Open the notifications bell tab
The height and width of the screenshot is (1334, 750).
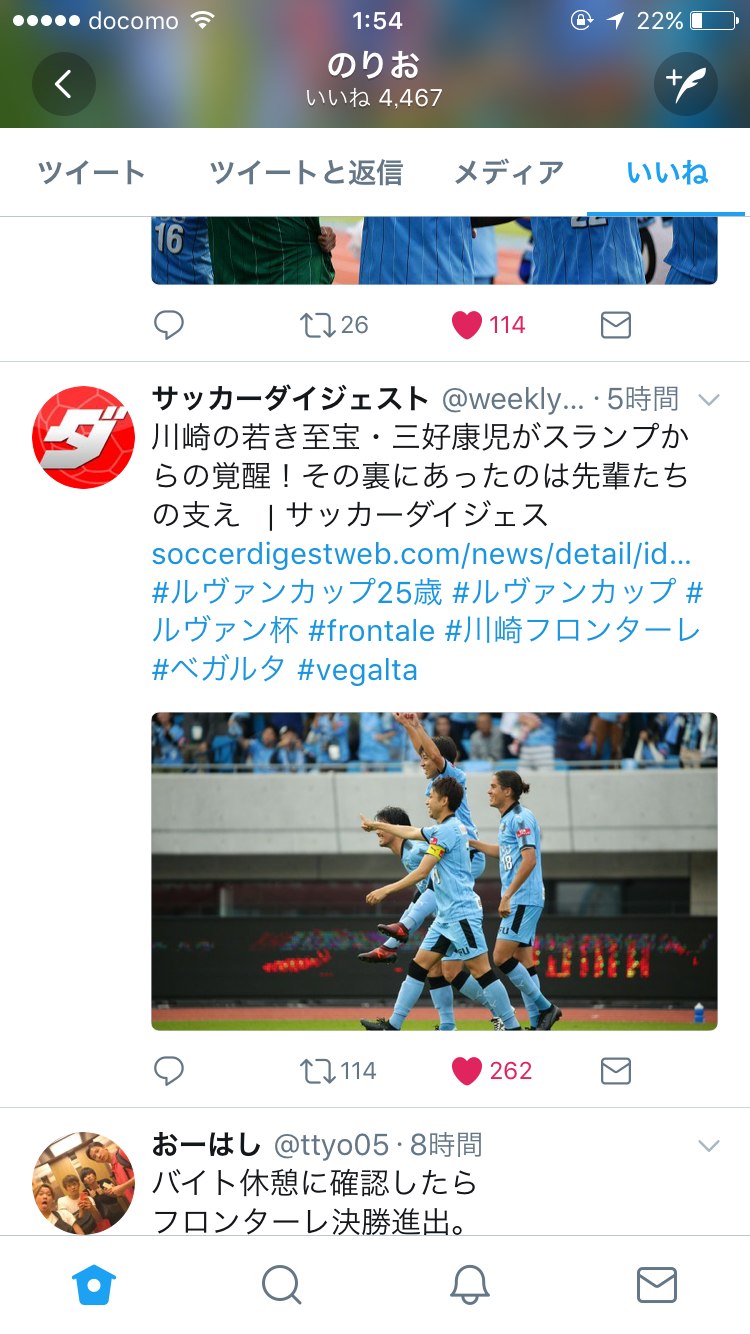(x=469, y=1284)
